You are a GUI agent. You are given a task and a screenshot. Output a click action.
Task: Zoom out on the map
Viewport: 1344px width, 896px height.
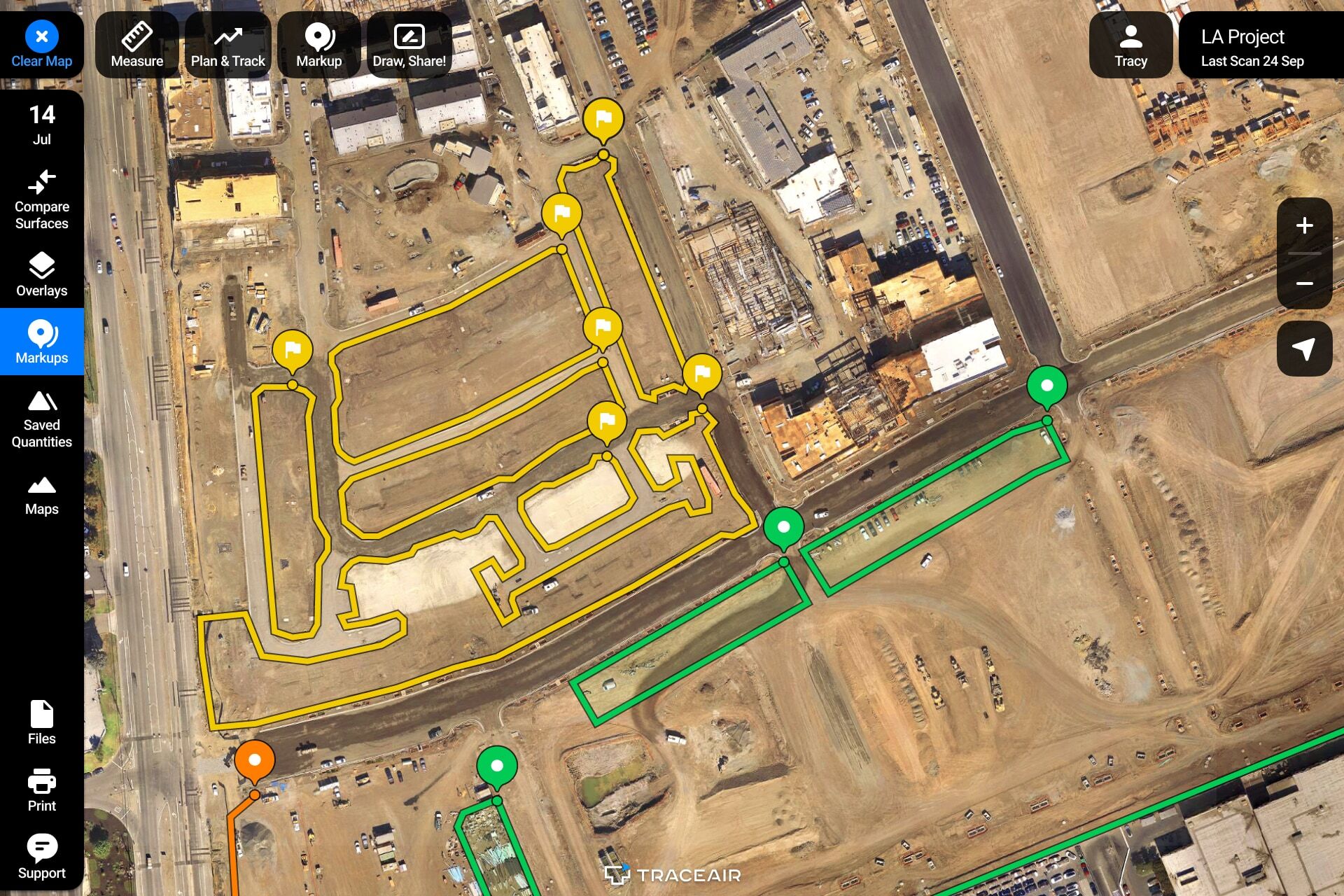tap(1304, 283)
